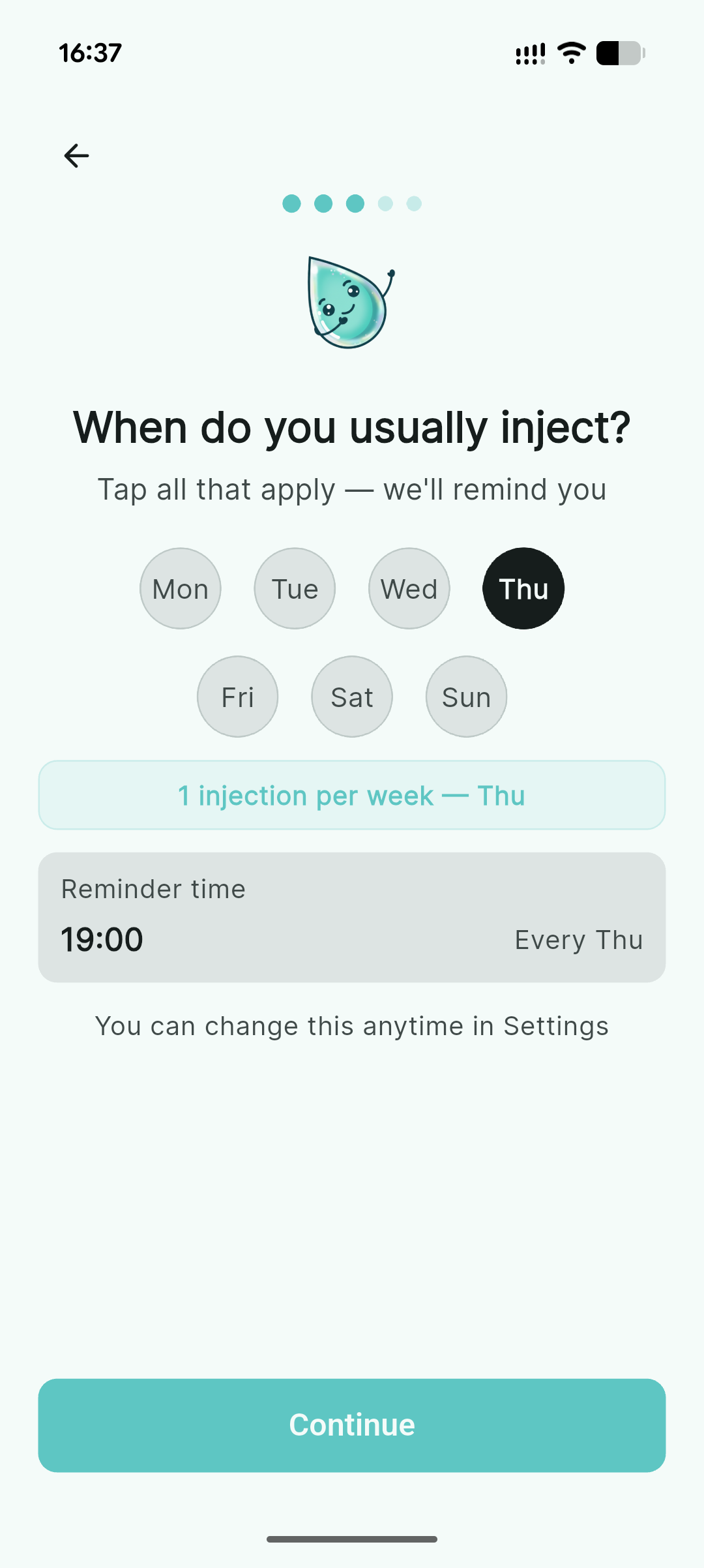Enable Wednesday as an injection day
The height and width of the screenshot is (1568, 704).
[x=409, y=588]
